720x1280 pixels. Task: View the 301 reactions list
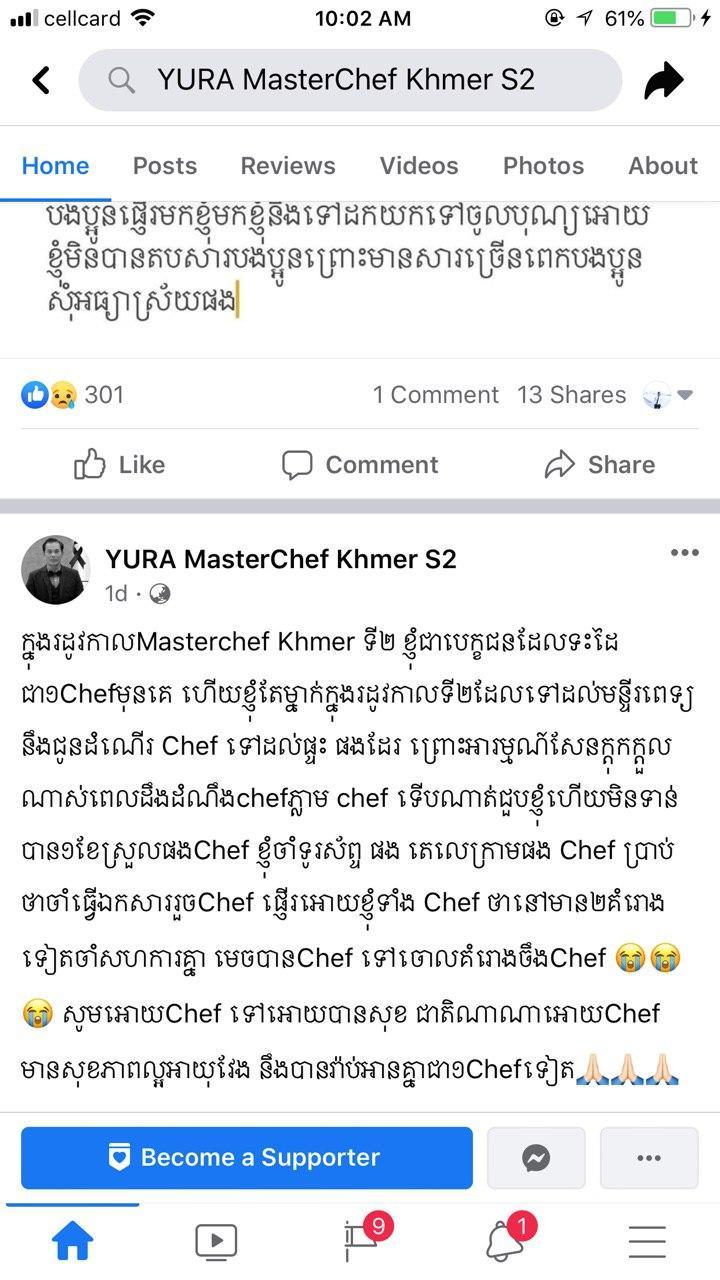click(74, 395)
